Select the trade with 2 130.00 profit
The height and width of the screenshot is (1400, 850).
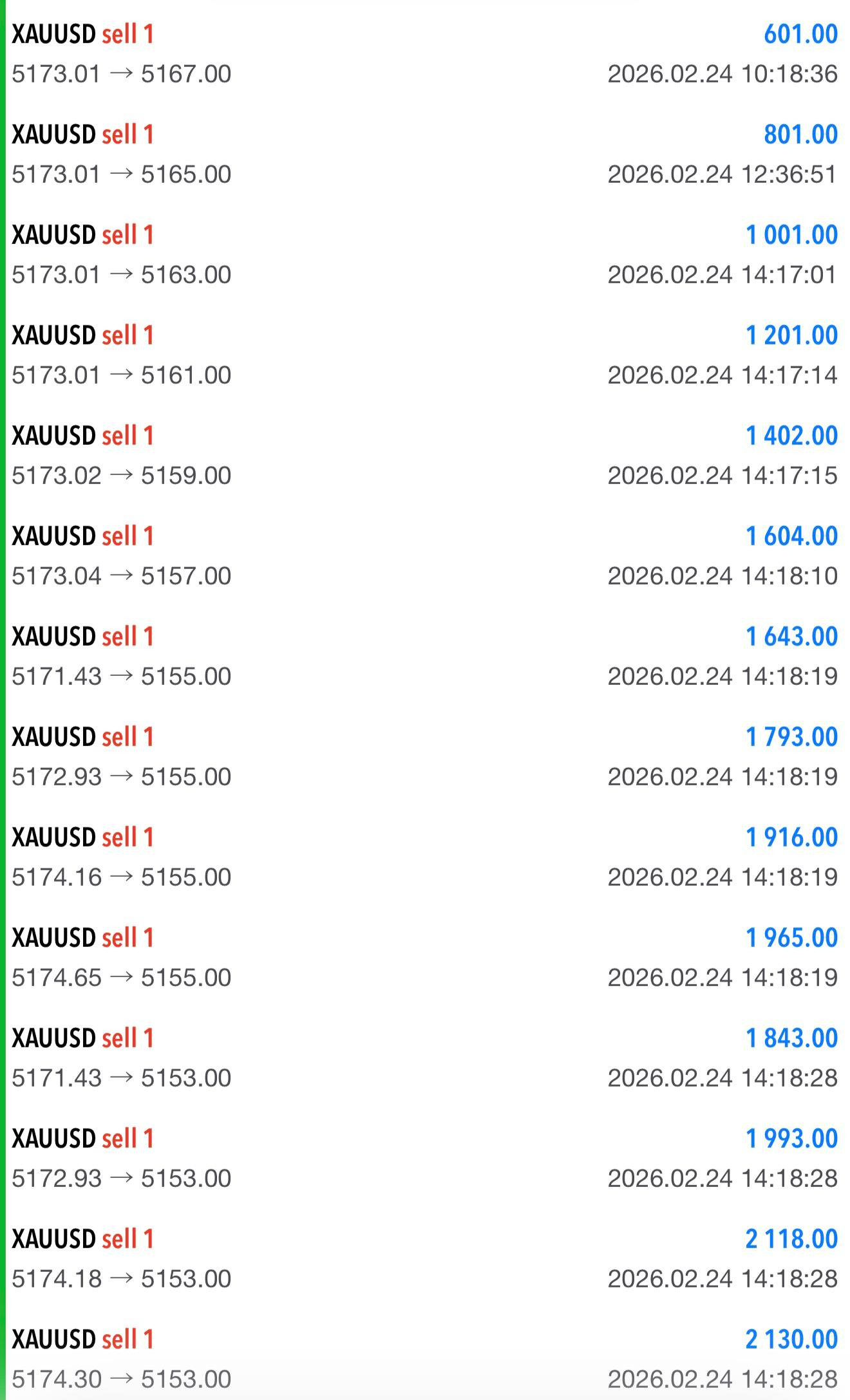[425, 1359]
